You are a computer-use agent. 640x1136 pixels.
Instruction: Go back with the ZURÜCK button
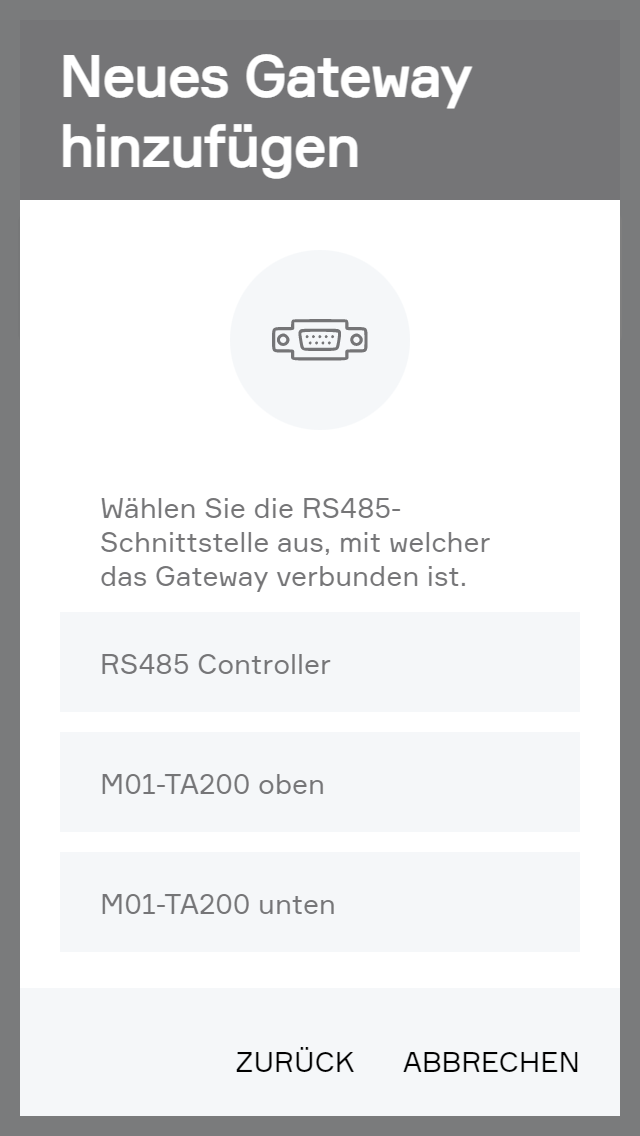pos(295,1062)
